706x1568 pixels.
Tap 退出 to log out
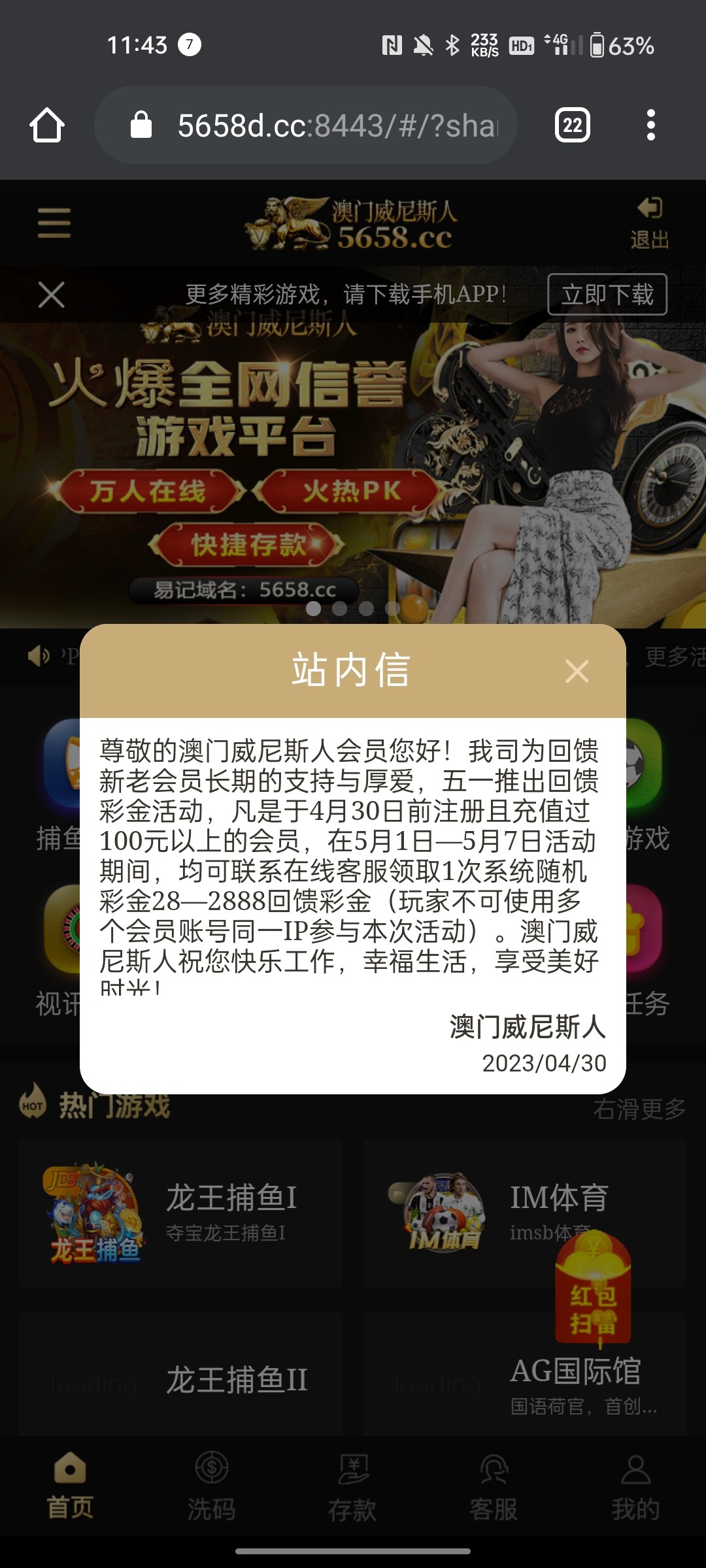pos(649,223)
